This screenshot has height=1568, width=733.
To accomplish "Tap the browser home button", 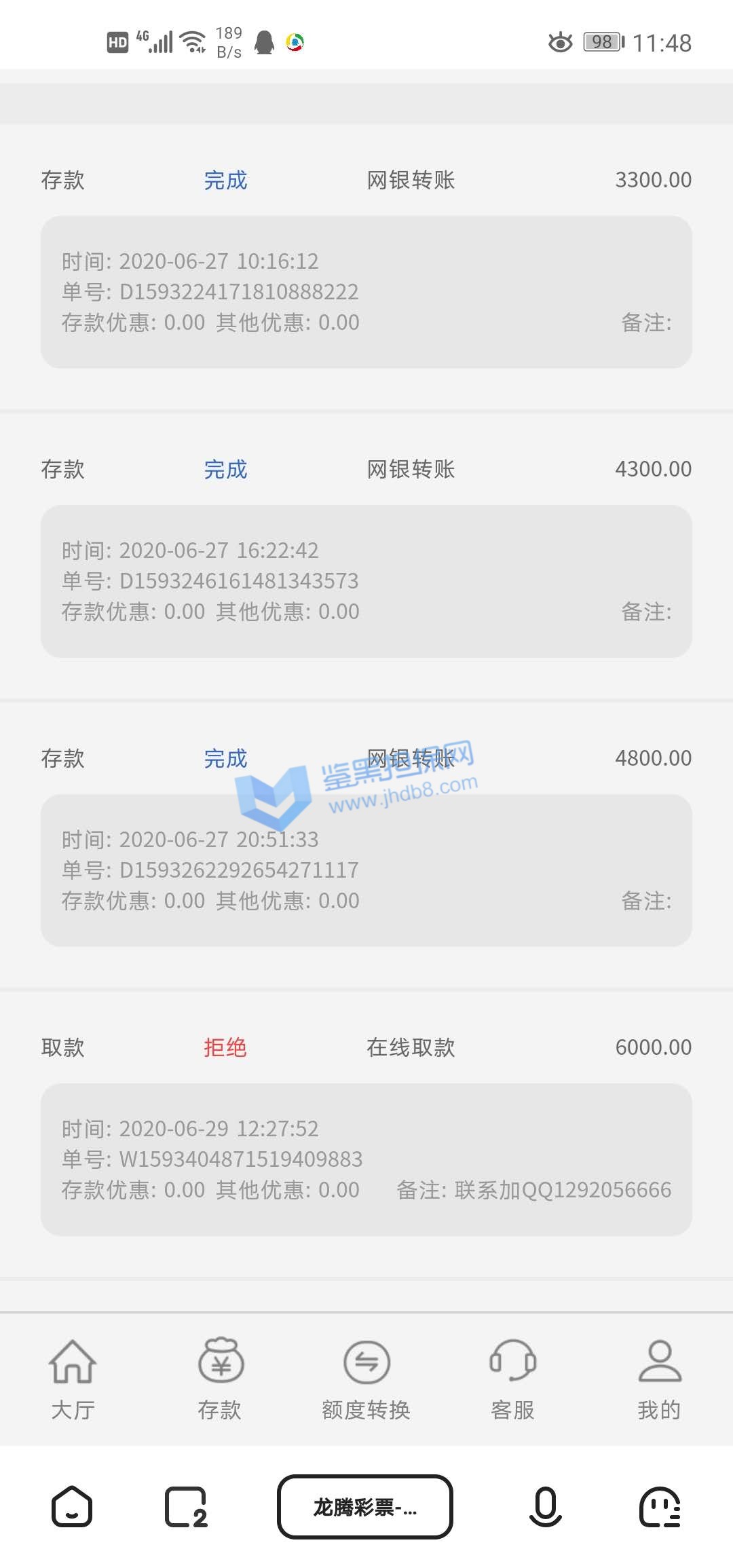I will [72, 1507].
